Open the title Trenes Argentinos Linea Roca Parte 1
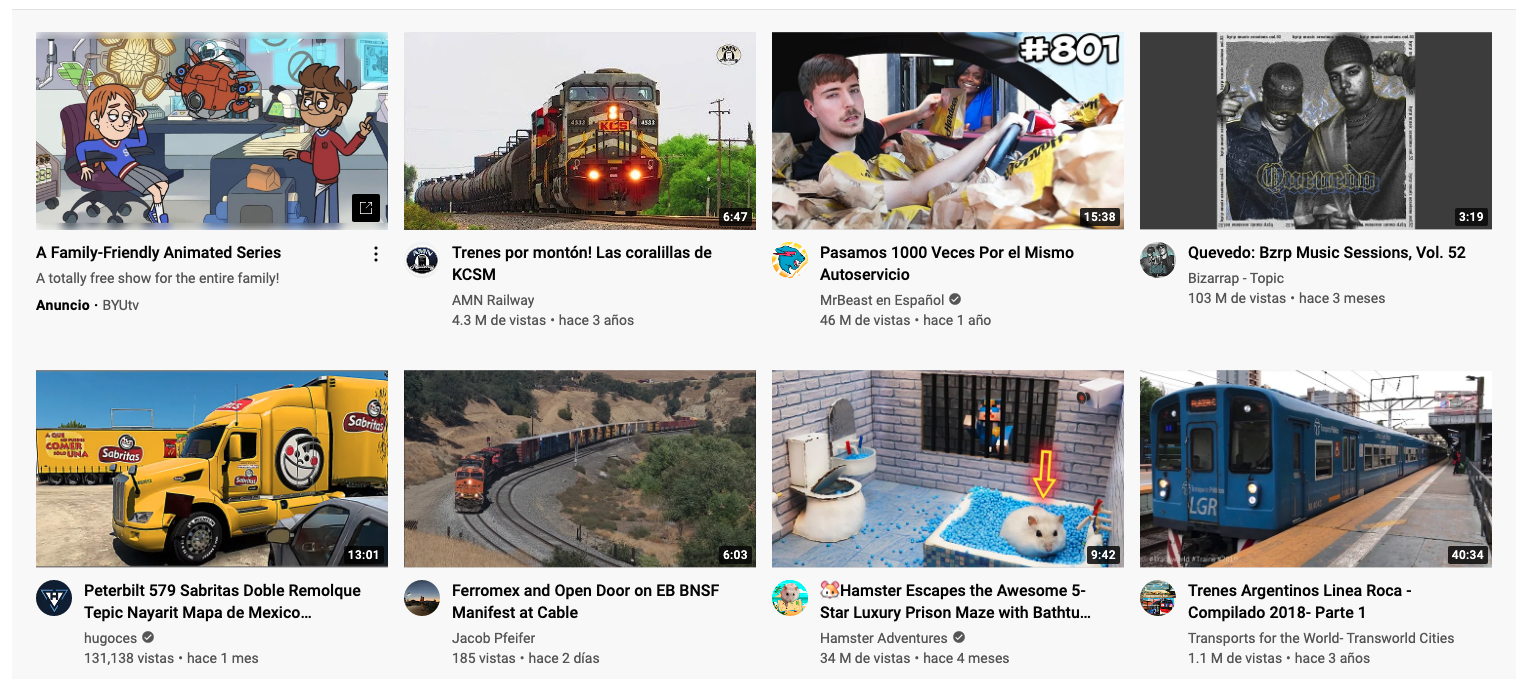 1298,601
